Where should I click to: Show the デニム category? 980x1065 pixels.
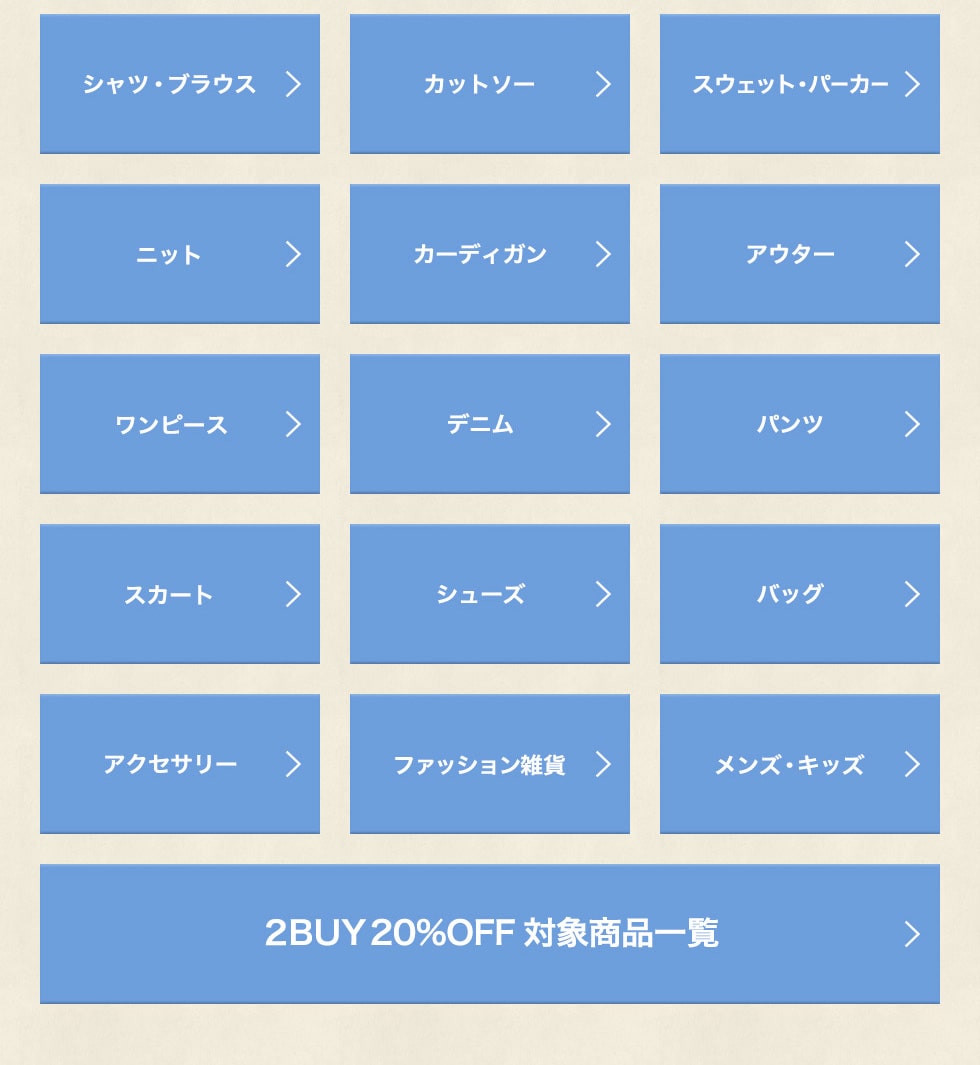(490, 424)
